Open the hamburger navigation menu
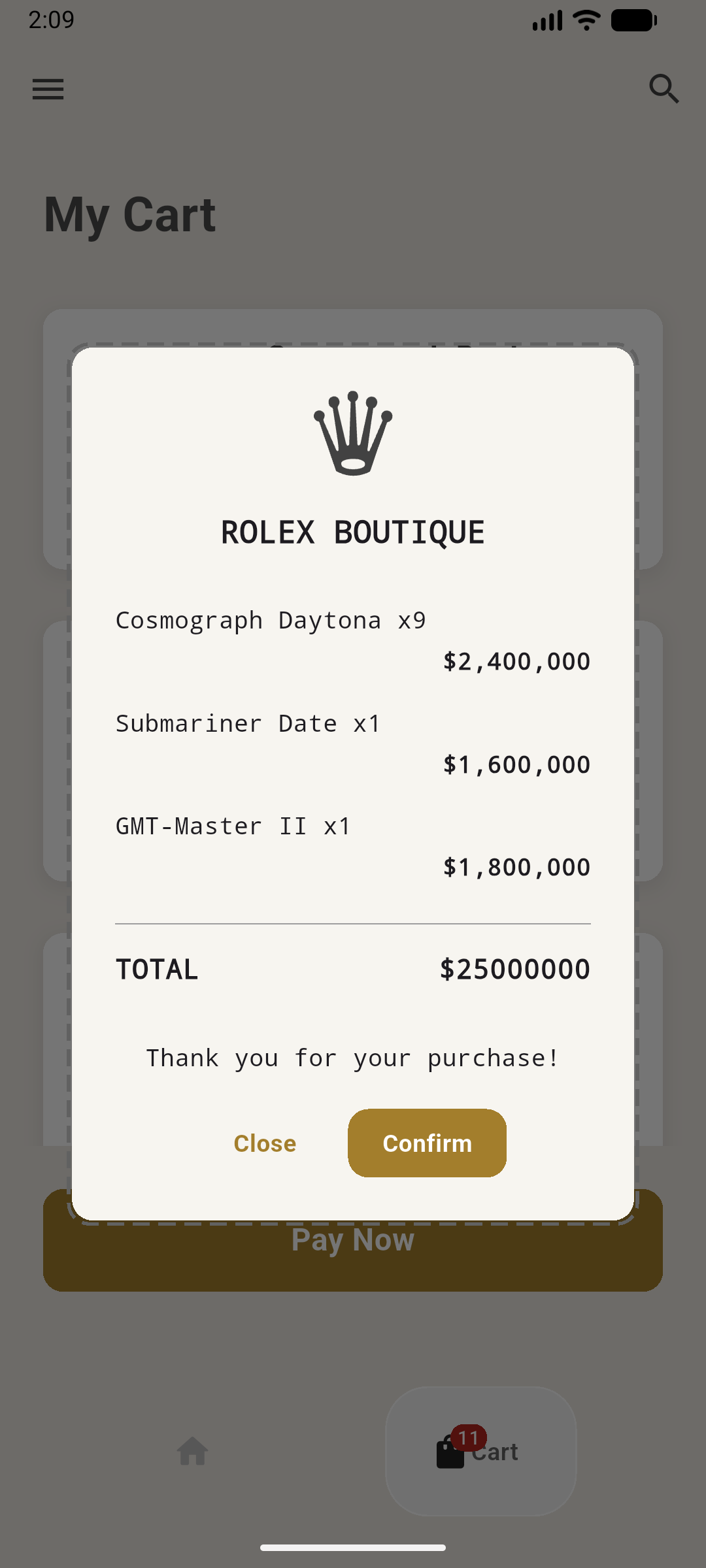This screenshot has width=706, height=1568. (48, 90)
